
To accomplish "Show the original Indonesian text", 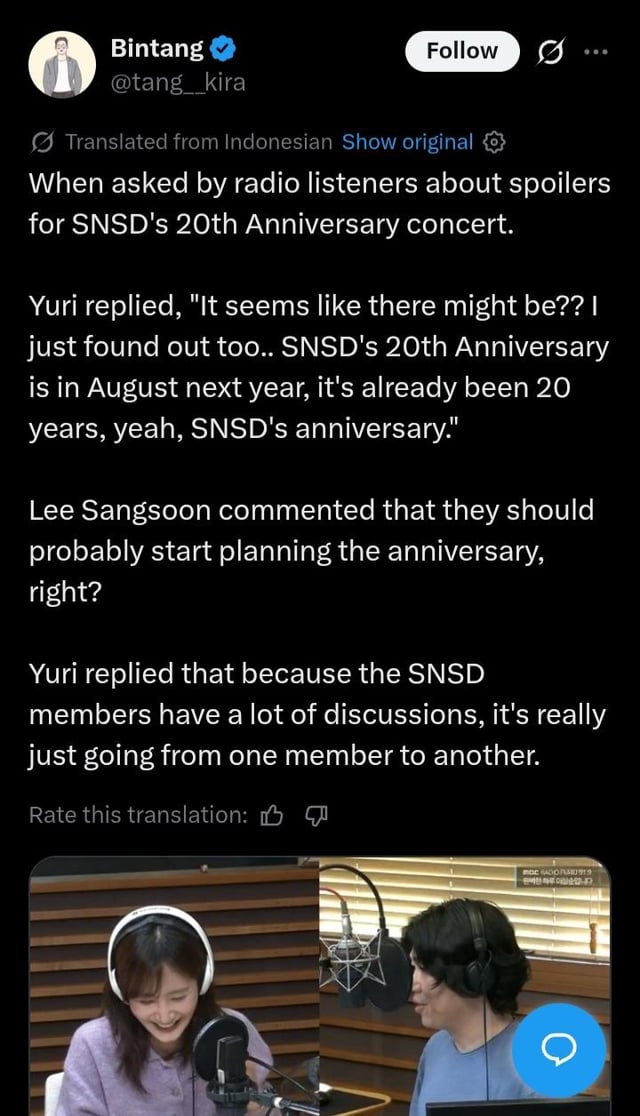I will (407, 142).
